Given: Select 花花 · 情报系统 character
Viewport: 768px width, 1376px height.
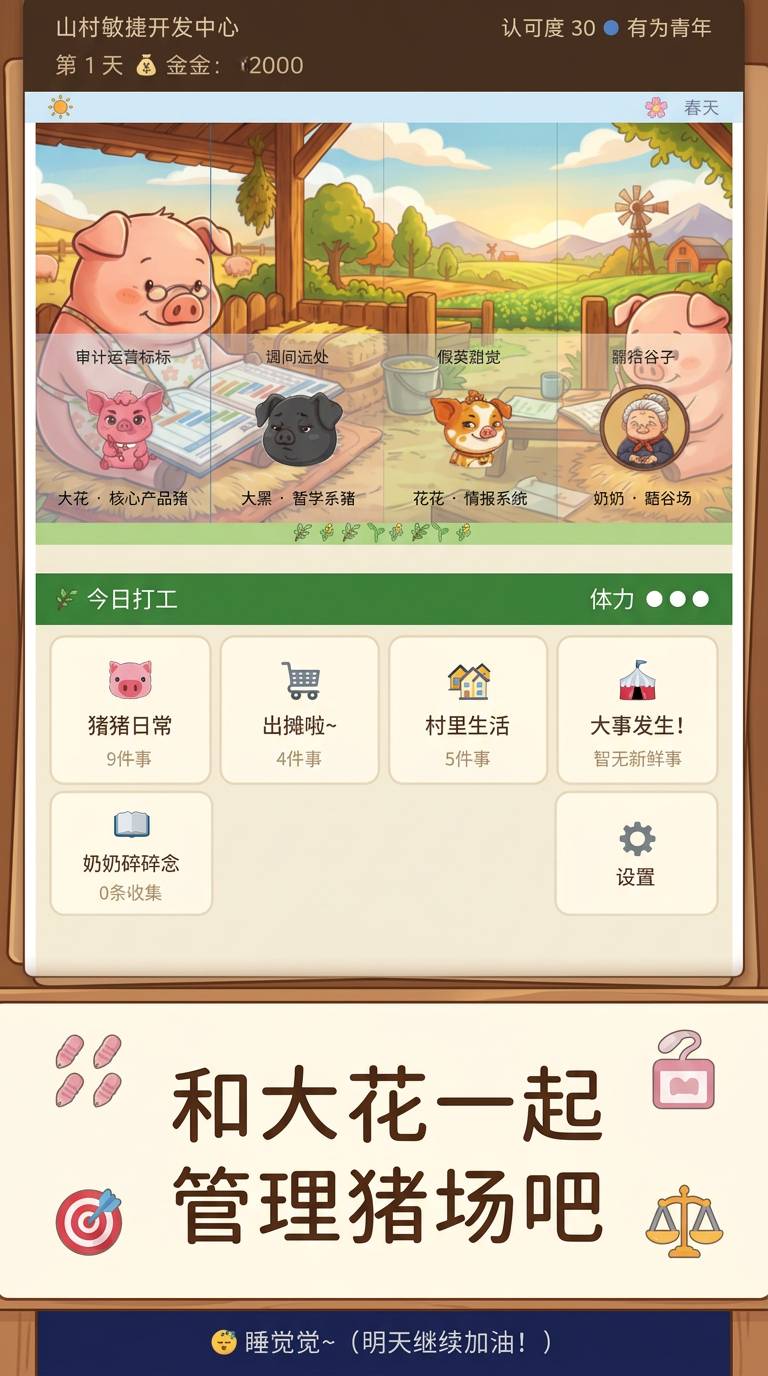Looking at the screenshot, I should (470, 430).
